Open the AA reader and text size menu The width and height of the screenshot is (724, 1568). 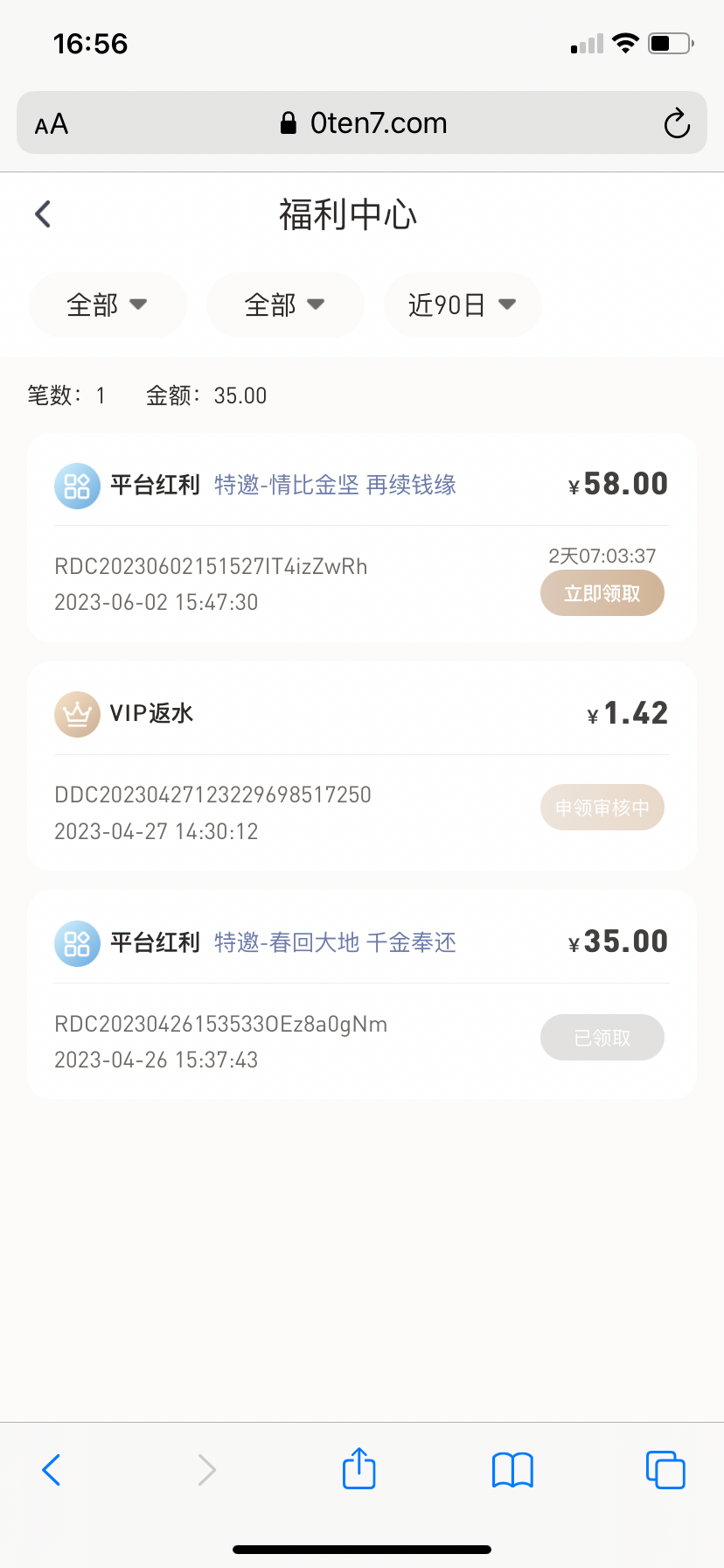52,124
